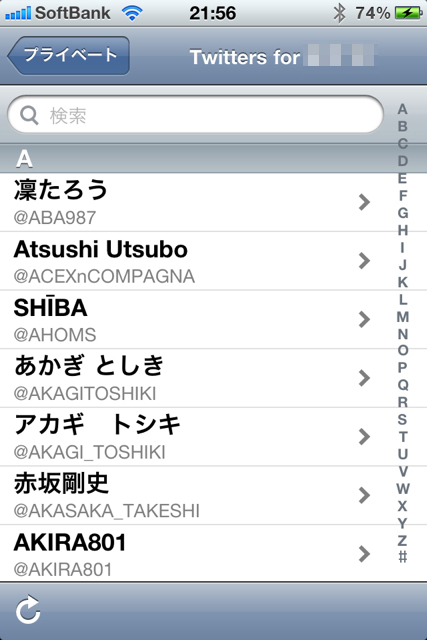Tap the 検索 search field
The width and height of the screenshot is (427, 640).
click(196, 115)
